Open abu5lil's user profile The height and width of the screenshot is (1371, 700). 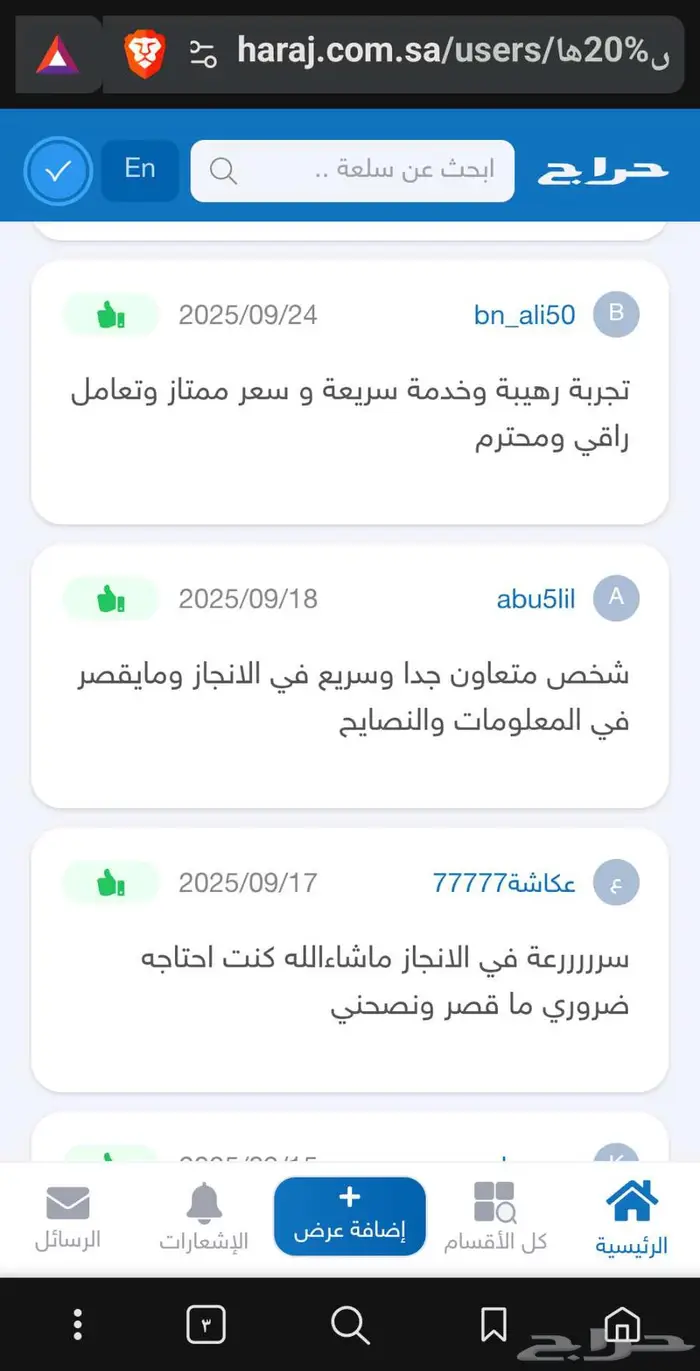536,599
